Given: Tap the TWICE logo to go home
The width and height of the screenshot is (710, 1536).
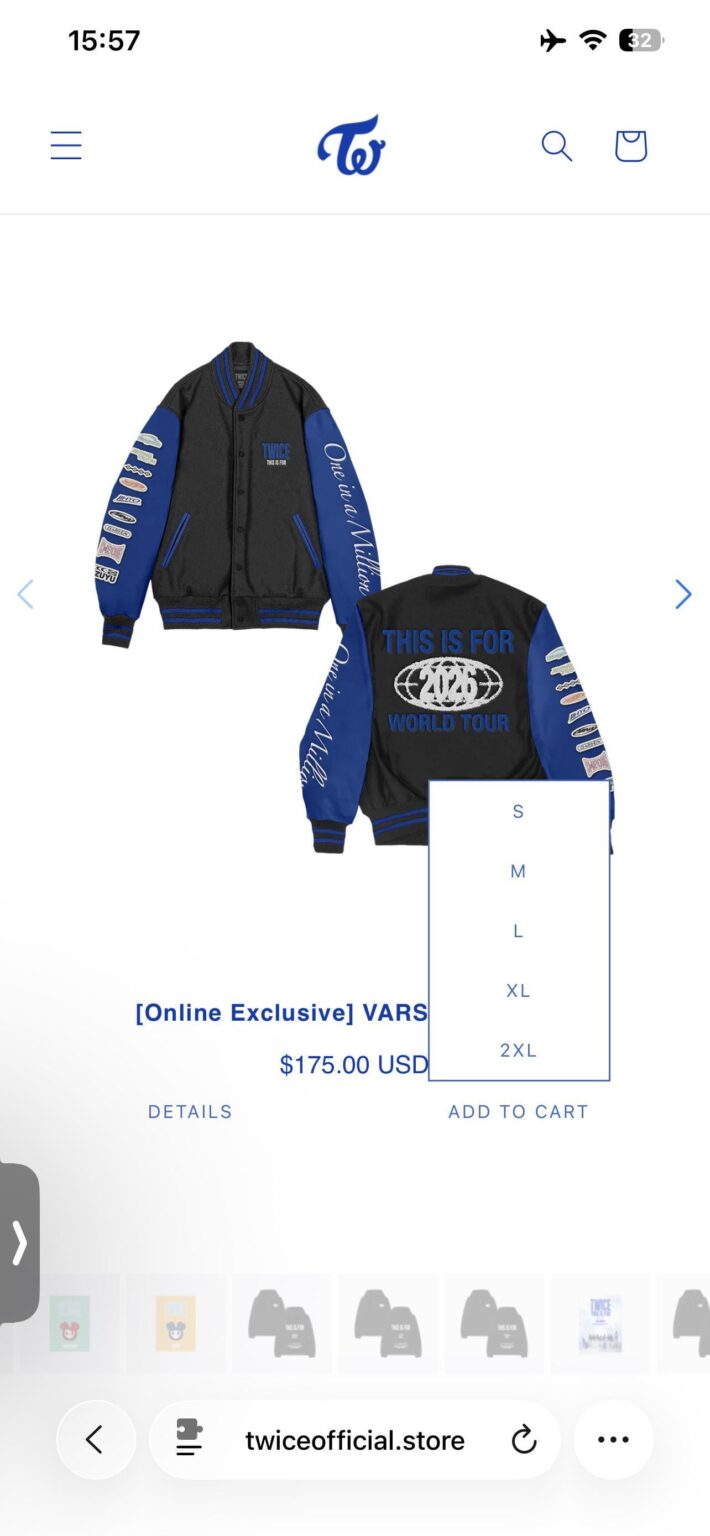Looking at the screenshot, I should click(x=352, y=146).
